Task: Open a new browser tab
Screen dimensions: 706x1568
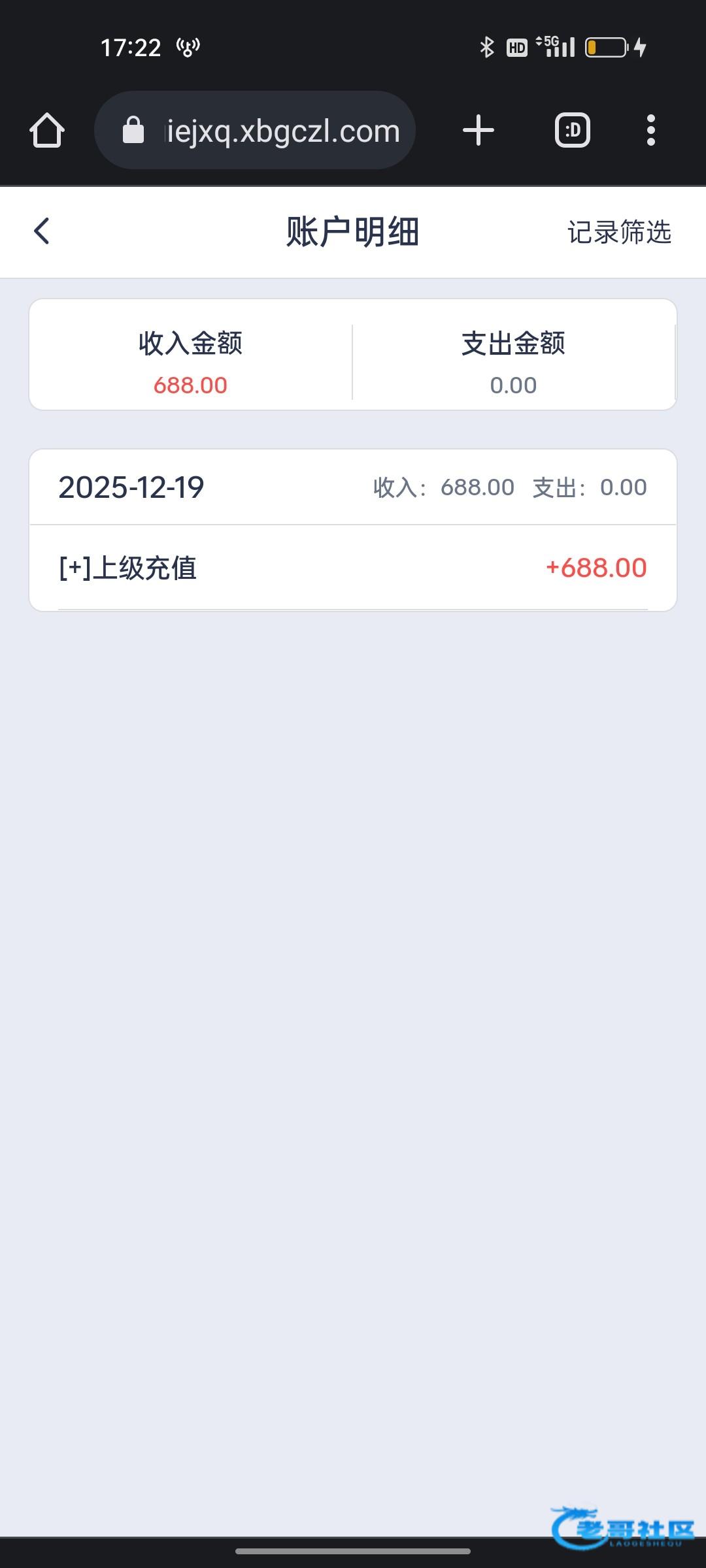Action: (479, 130)
